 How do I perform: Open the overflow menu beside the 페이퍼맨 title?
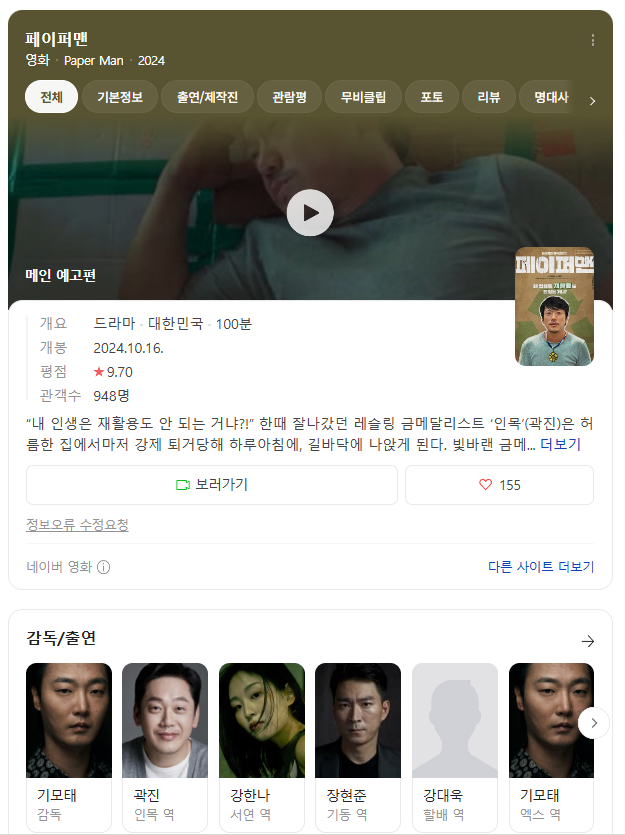pyautogui.click(x=593, y=40)
